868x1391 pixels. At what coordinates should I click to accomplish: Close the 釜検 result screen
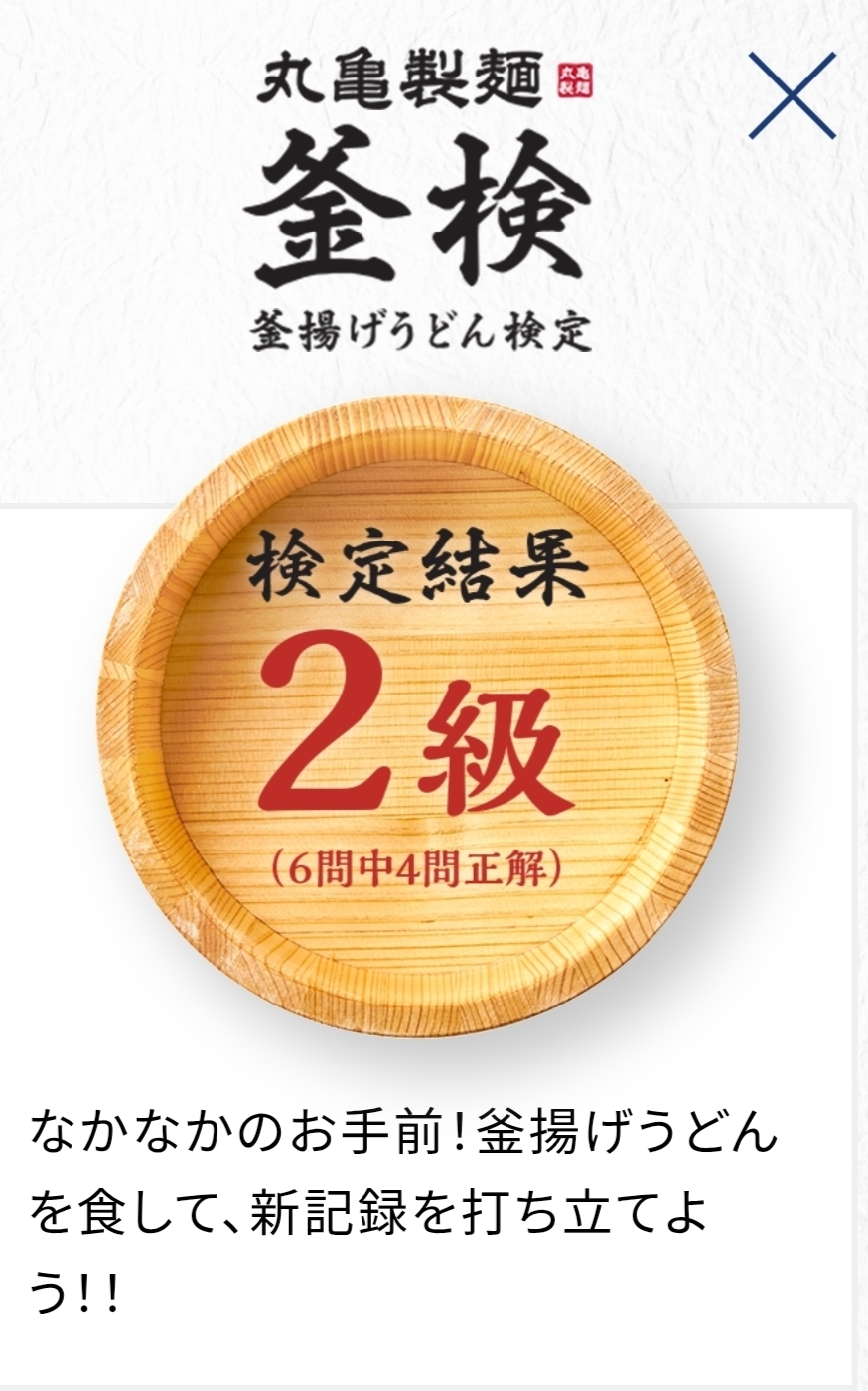point(792,95)
